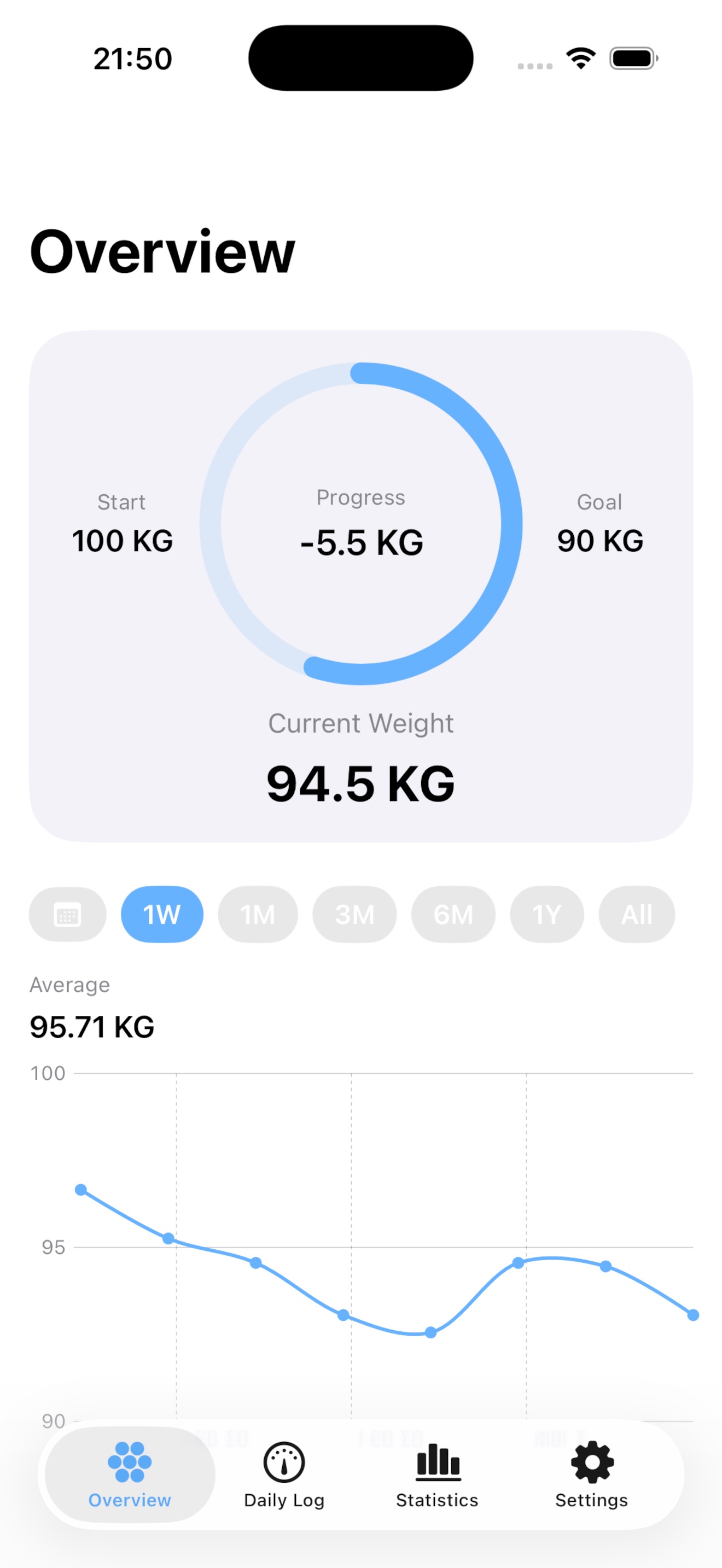722x1568 pixels.
Task: Select the 1W time range
Action: coord(162,914)
